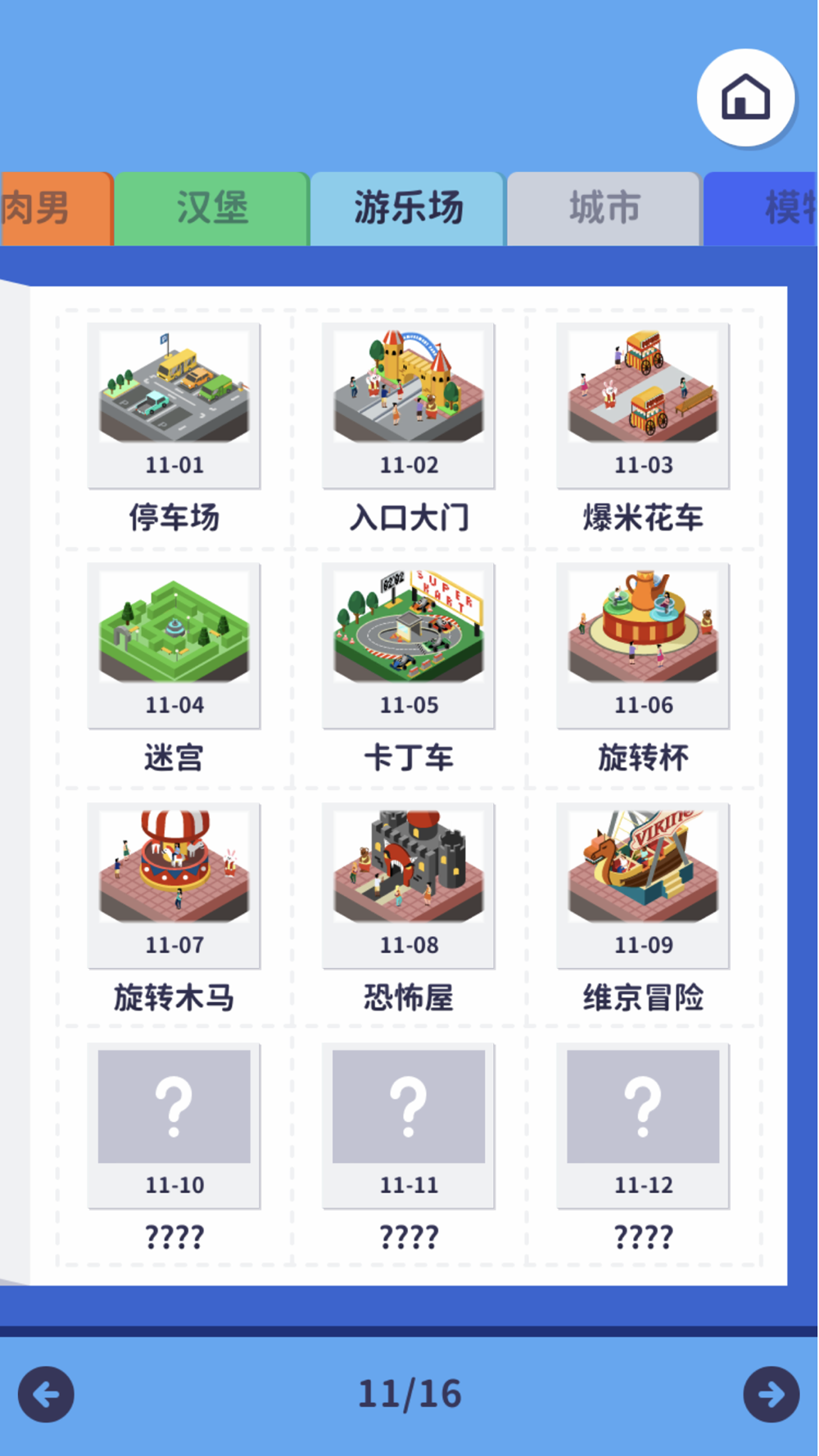Viewport: 819px width, 1456px height.
Task: Choose the 恐怖屋 level 11-08
Action: (x=409, y=885)
